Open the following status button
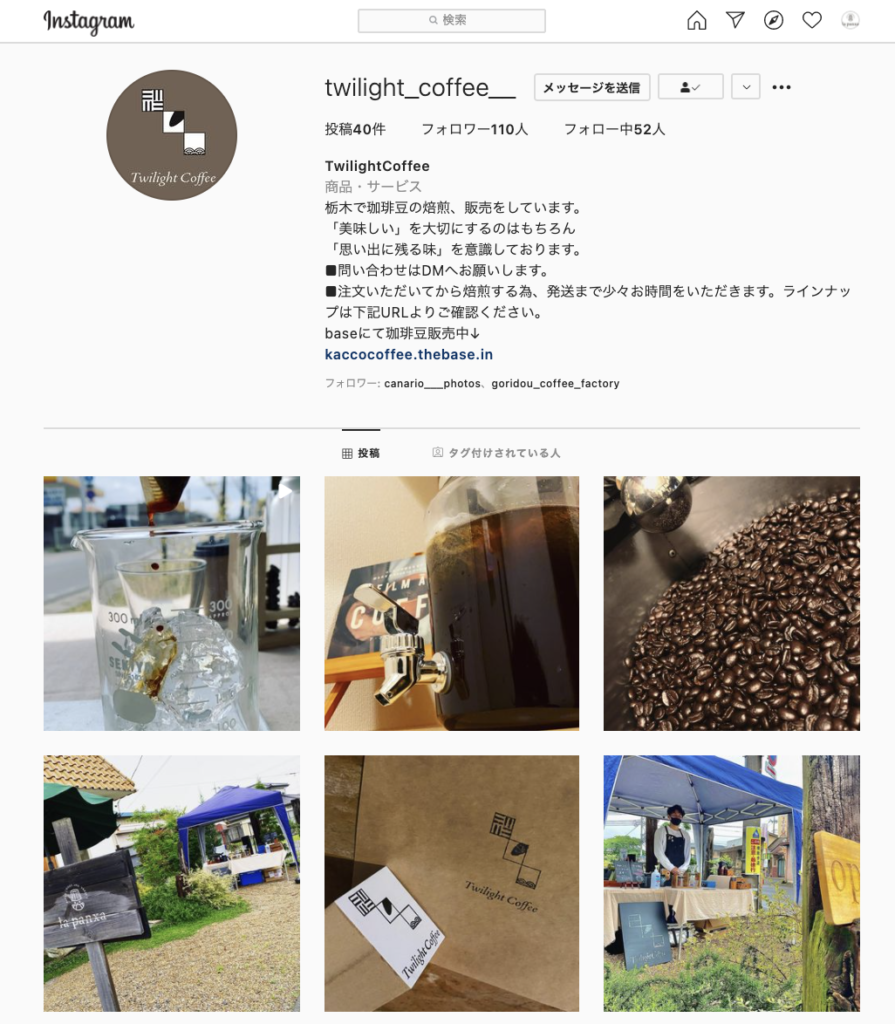The width and height of the screenshot is (895, 1024). 691,88
